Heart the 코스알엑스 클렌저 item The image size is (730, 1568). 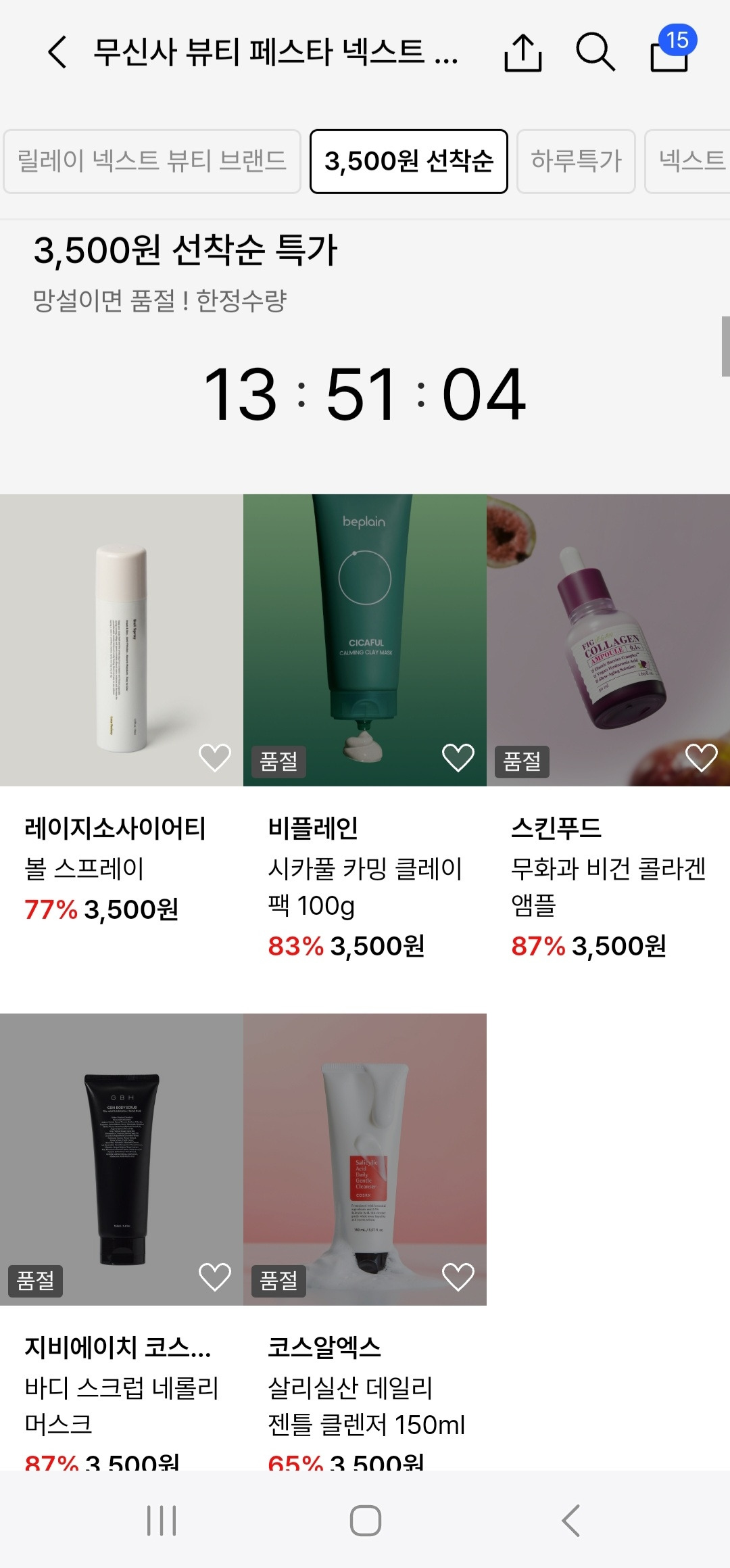(458, 1277)
